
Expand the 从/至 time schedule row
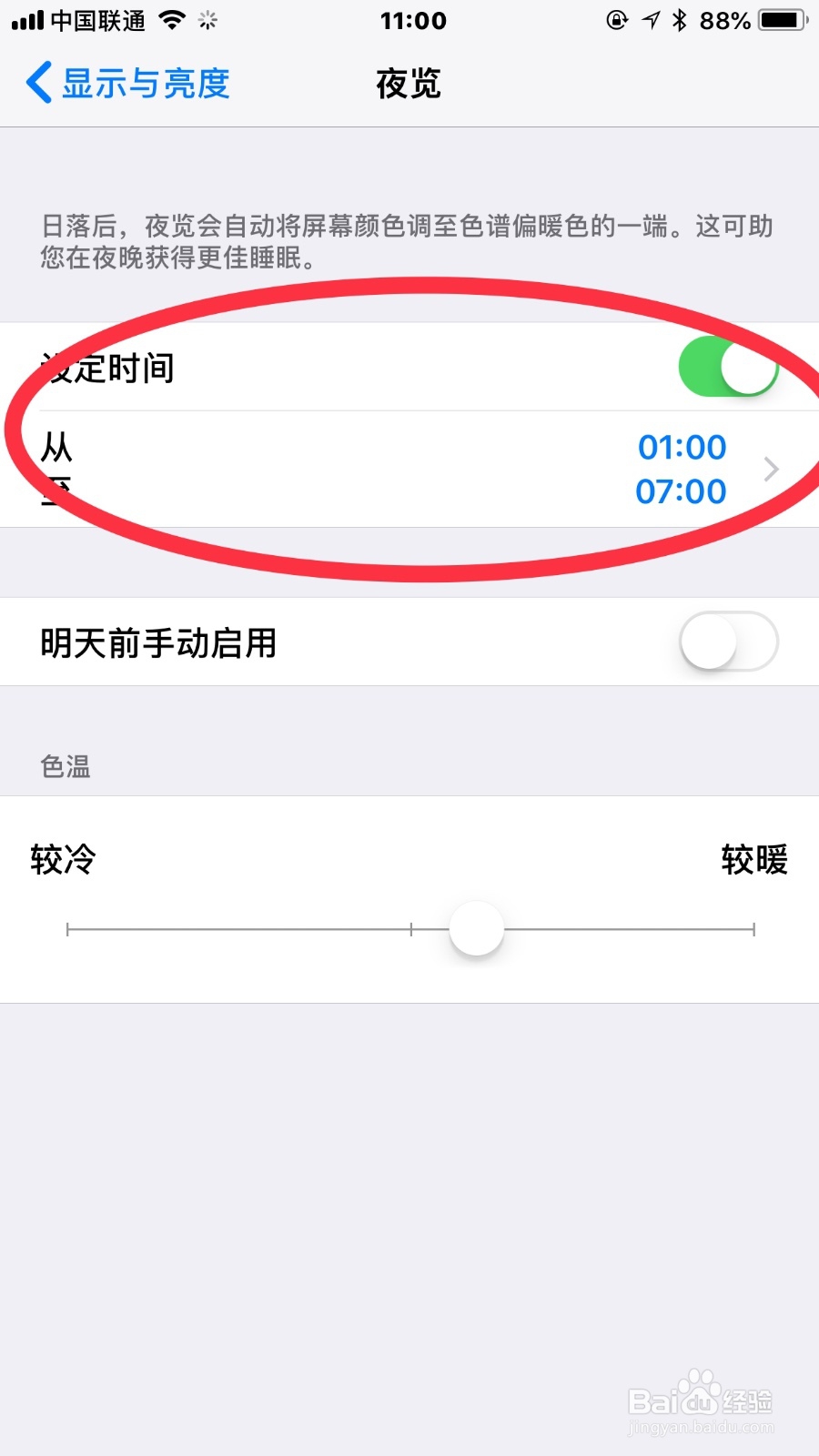click(x=409, y=470)
